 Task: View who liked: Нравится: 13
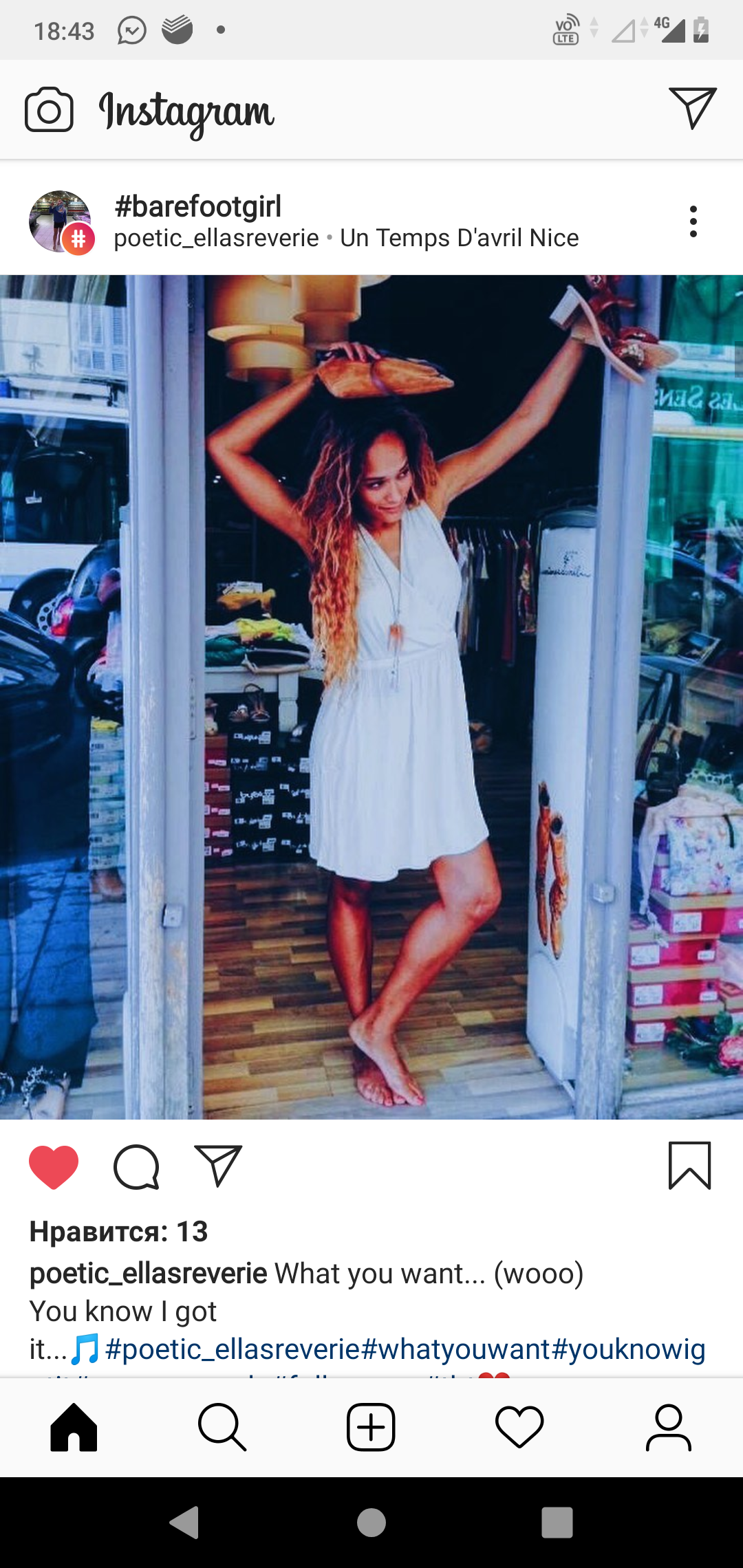click(118, 1232)
